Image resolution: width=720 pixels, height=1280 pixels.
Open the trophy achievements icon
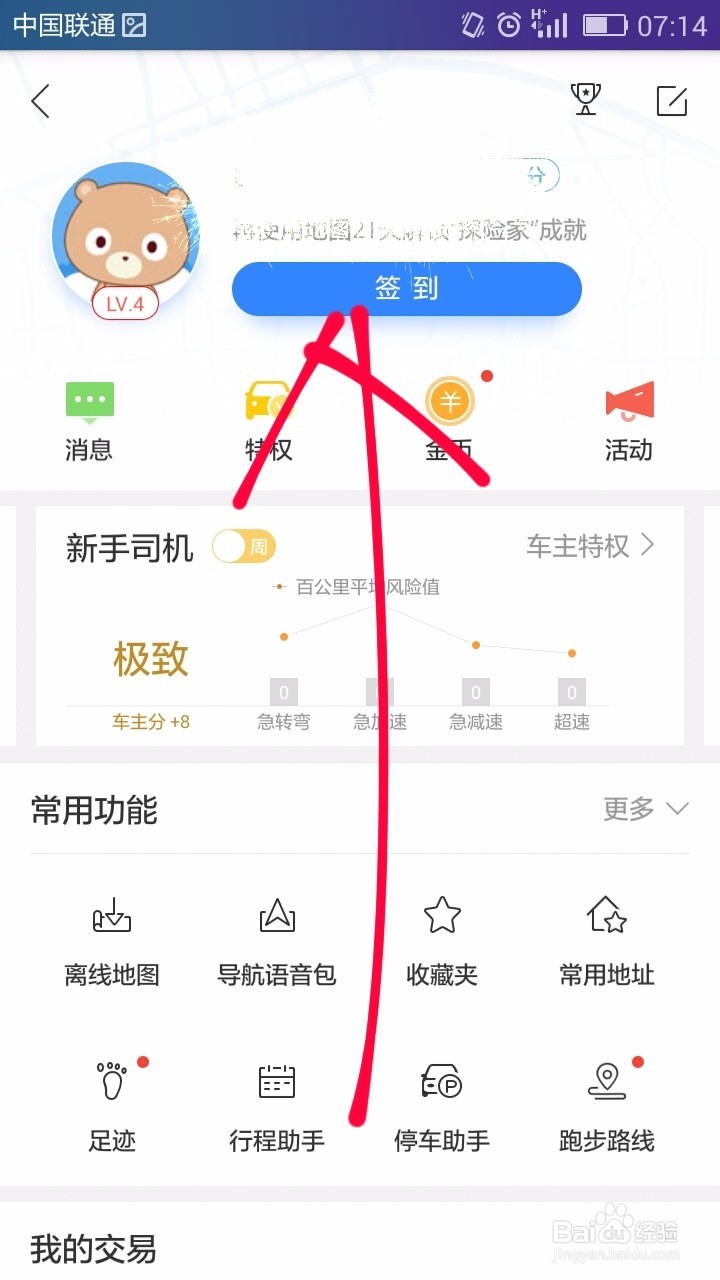585,100
